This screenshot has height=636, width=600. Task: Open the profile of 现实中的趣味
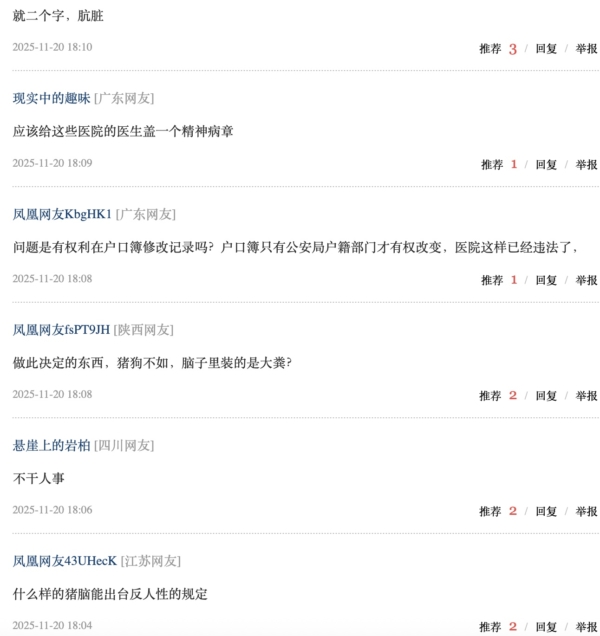51,98
